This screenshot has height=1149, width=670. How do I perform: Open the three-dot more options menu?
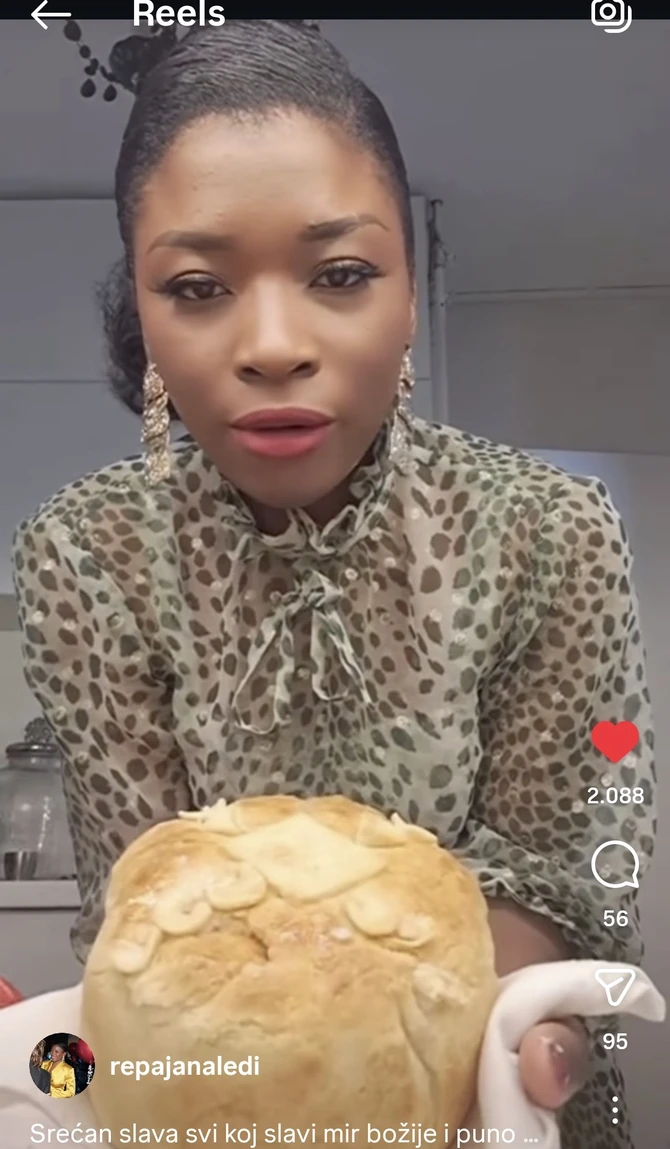(615, 1109)
